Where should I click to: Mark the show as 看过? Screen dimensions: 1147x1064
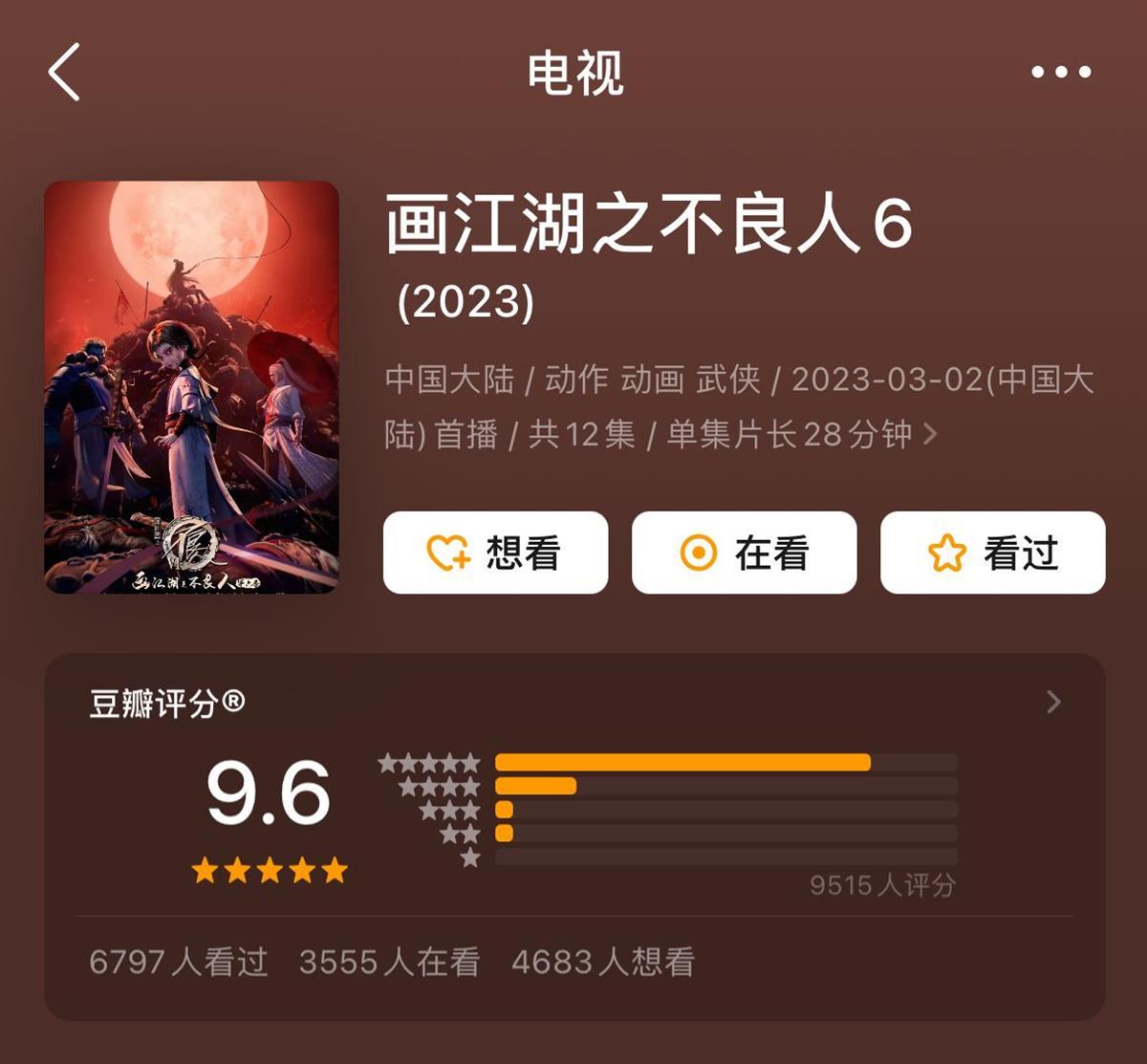(x=992, y=553)
